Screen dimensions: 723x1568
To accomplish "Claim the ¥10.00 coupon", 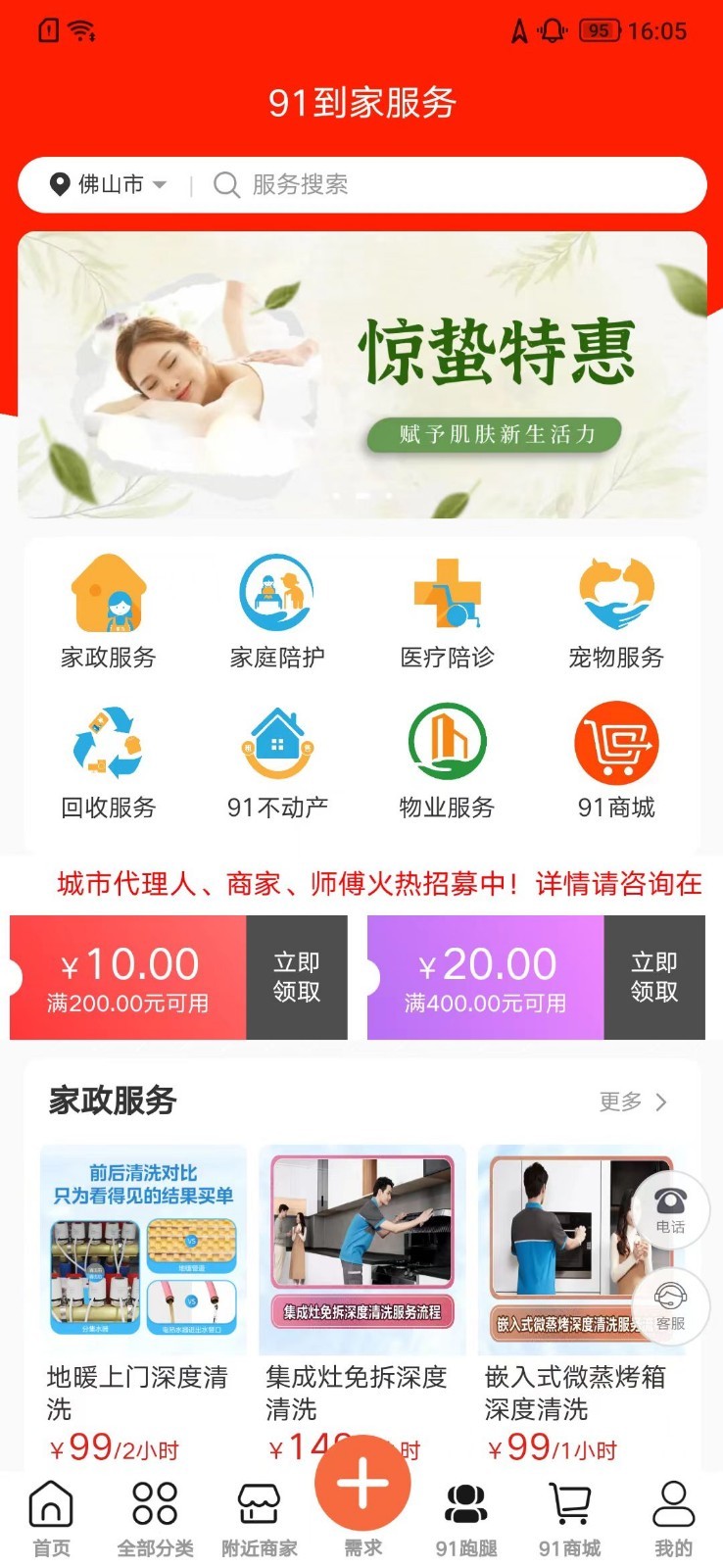I will coord(296,977).
